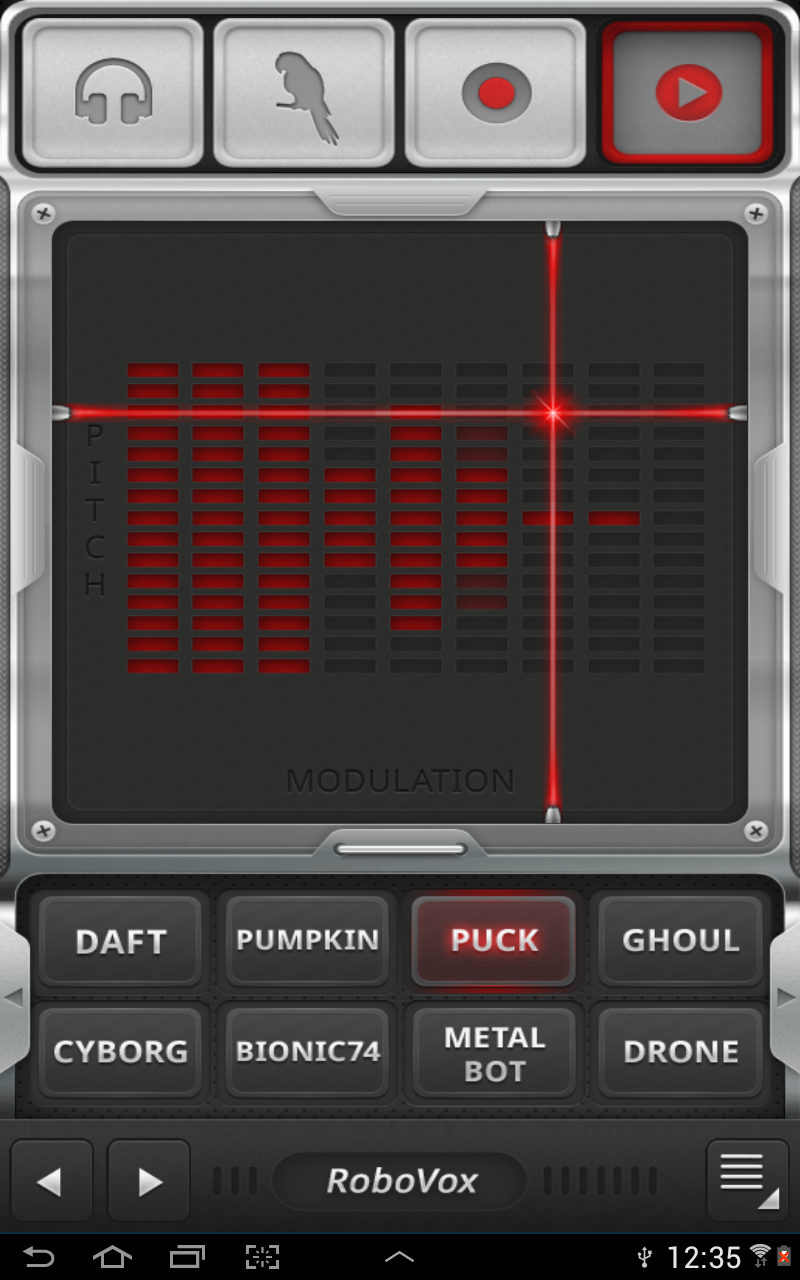
Task: Choose the METAL BOT voice preset
Action: [x=494, y=1052]
